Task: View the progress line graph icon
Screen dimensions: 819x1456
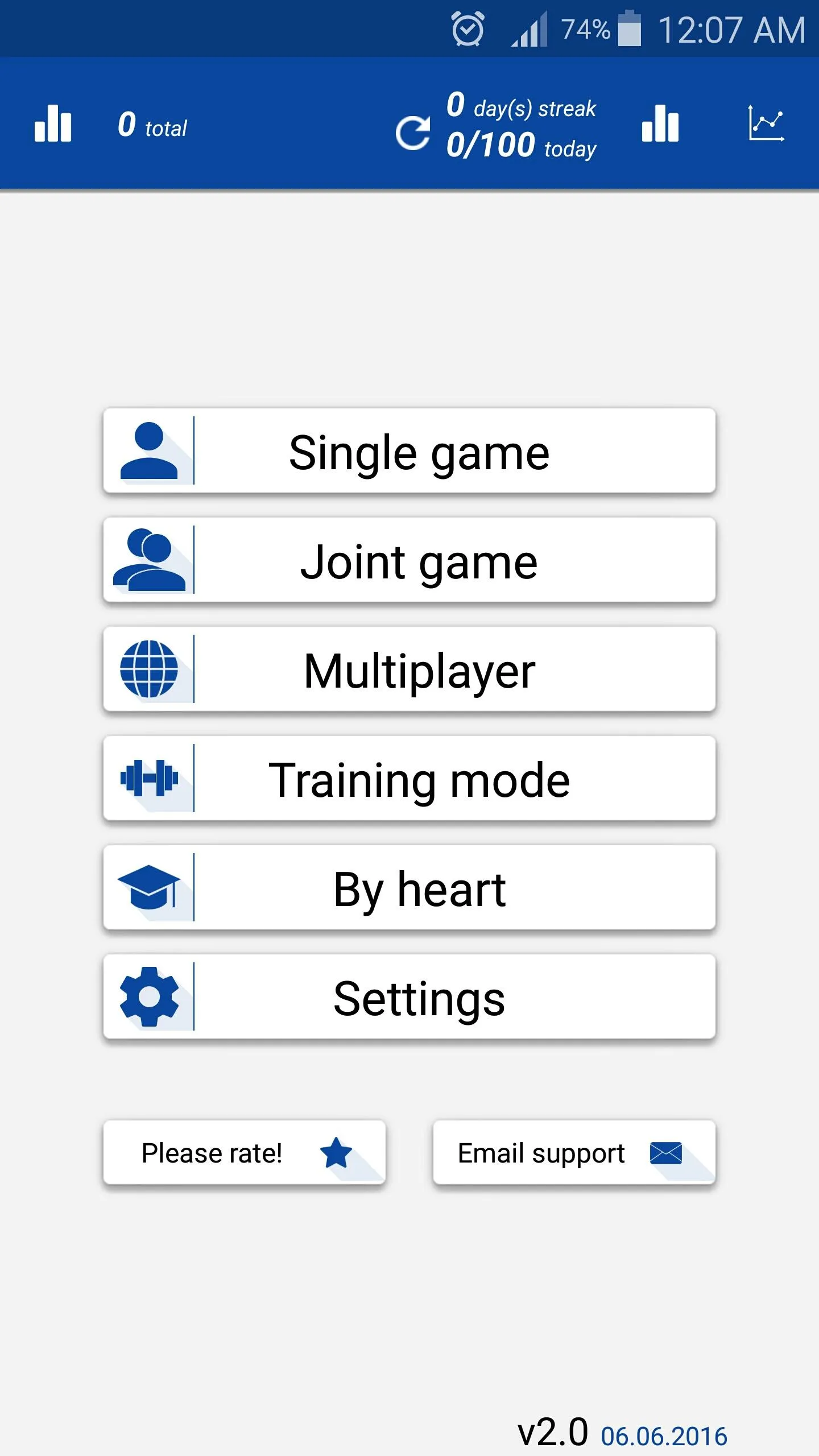Action: click(766, 123)
